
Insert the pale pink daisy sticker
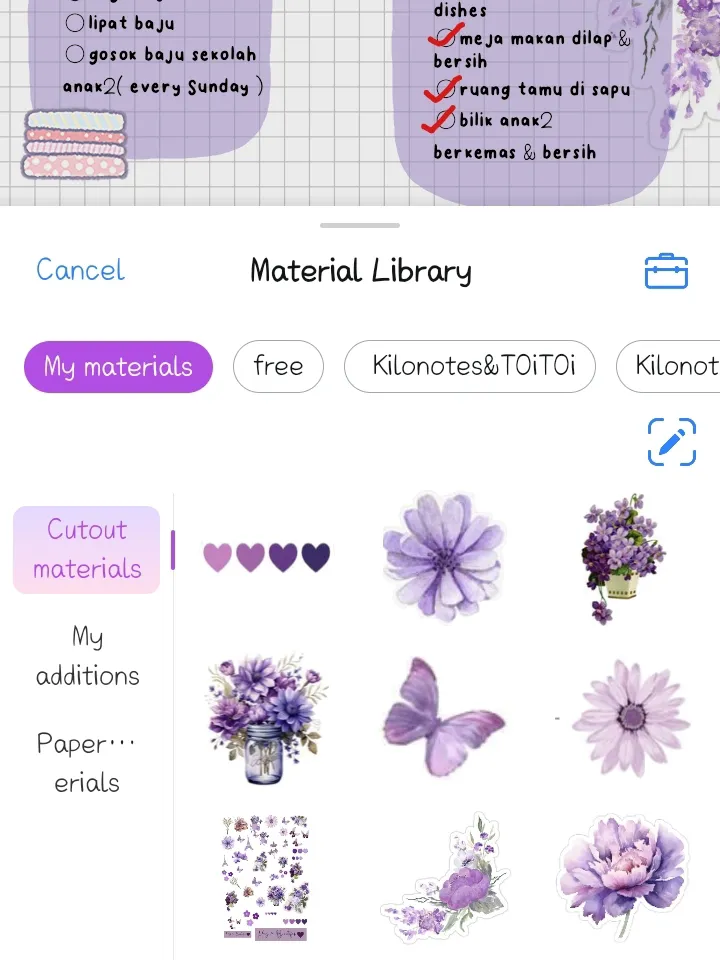pyautogui.click(x=630, y=717)
